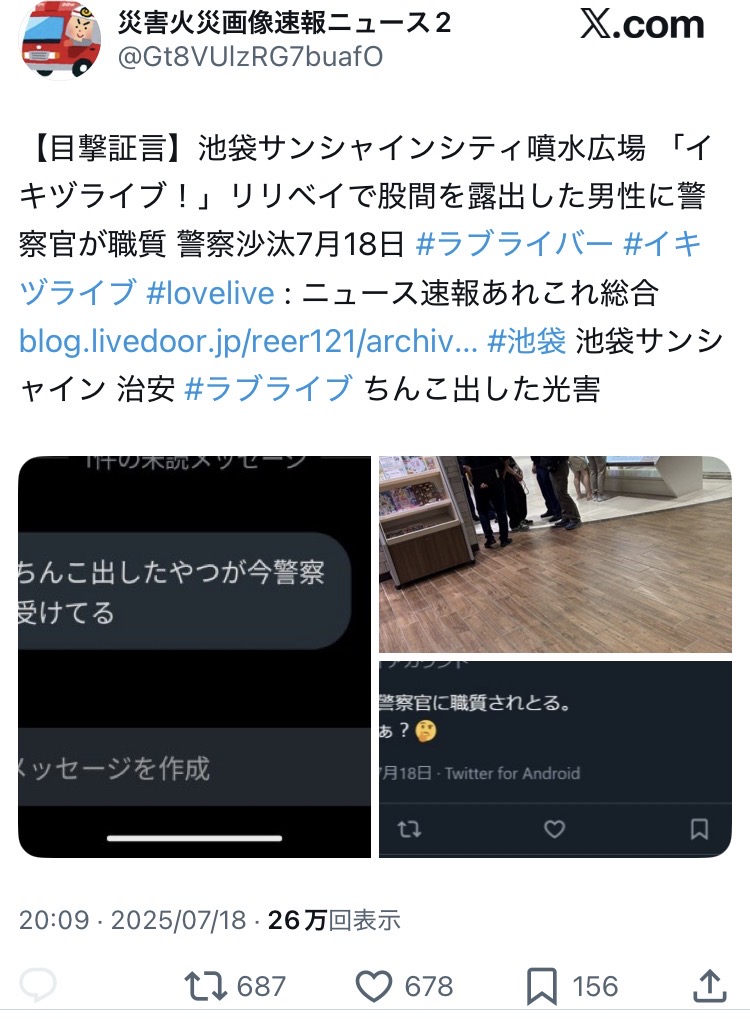Open the profile avatar of 災害火災画像速報ニュース2
This screenshot has width=750, height=1019.
point(60,40)
